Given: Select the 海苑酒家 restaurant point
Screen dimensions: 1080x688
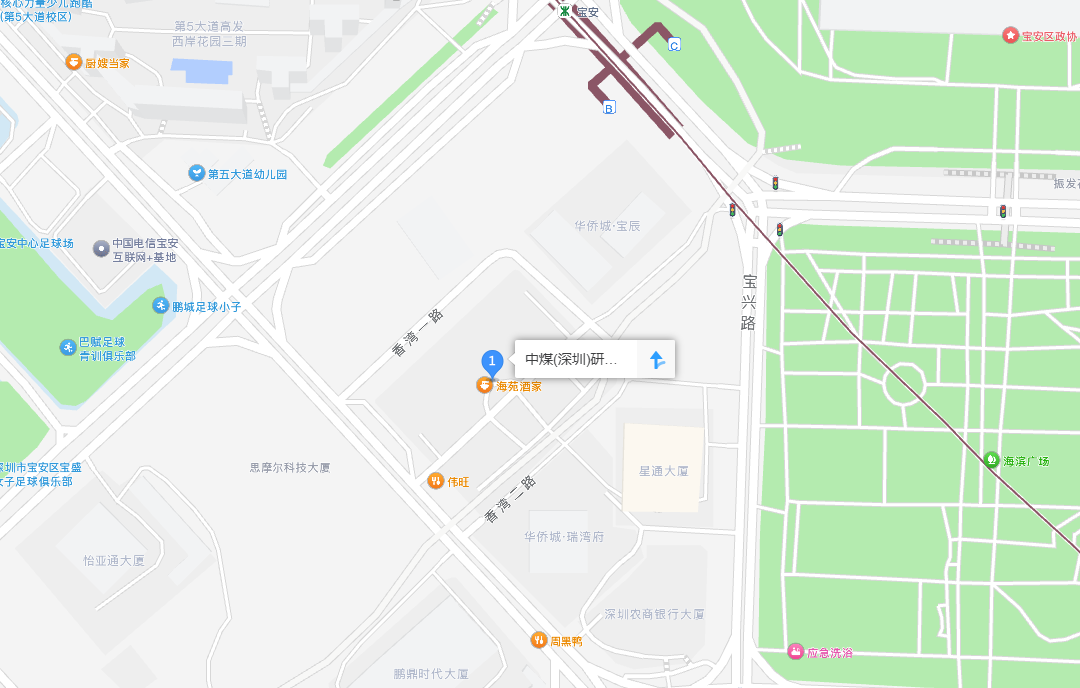Looking at the screenshot, I should [x=484, y=385].
